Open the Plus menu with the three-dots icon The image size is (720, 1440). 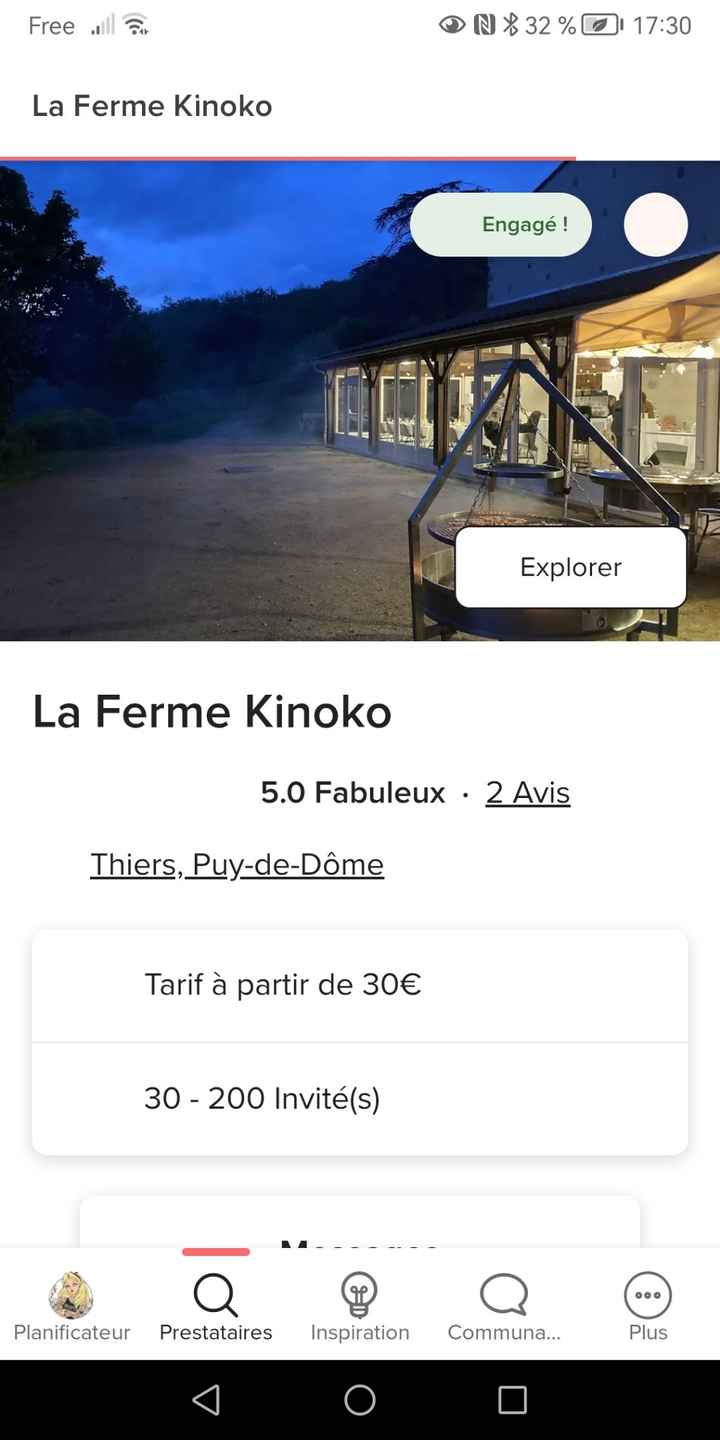pos(647,1295)
